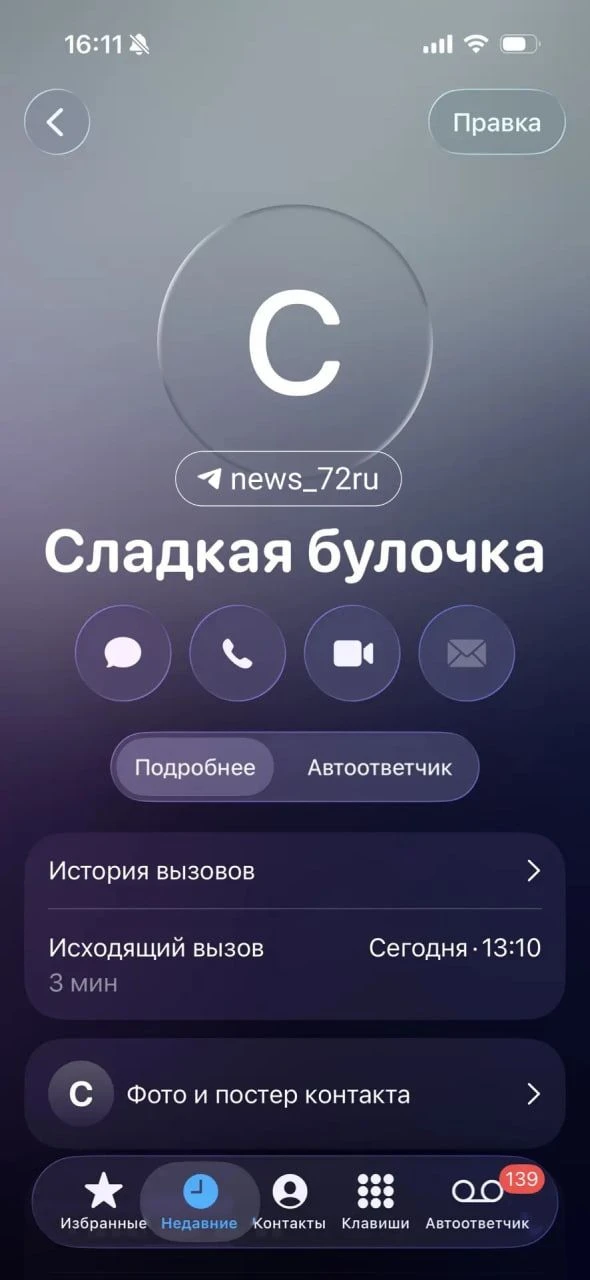Go to the Контакты tab
The image size is (590, 1280).
pyautogui.click(x=289, y=1202)
